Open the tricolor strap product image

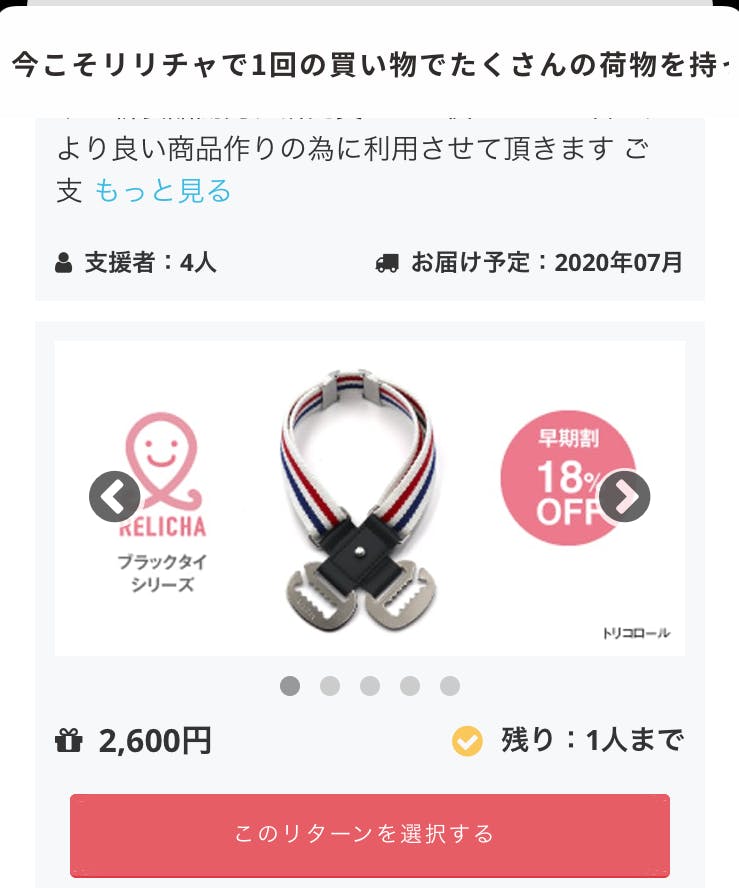pos(368,500)
